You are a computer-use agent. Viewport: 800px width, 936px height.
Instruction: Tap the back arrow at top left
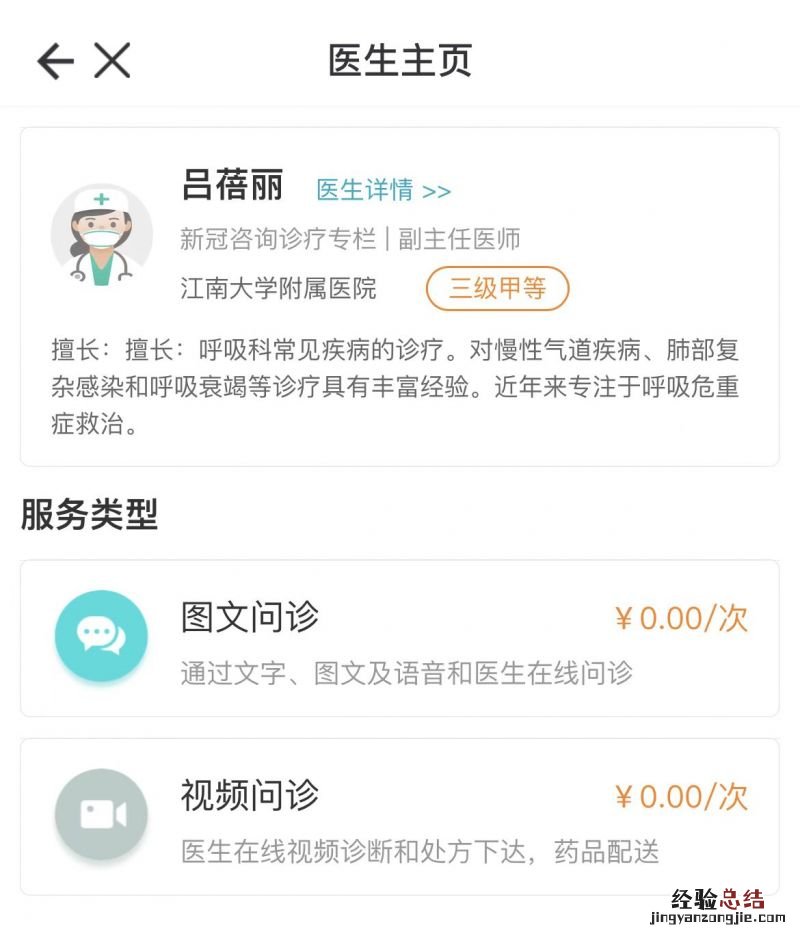pos(53,59)
